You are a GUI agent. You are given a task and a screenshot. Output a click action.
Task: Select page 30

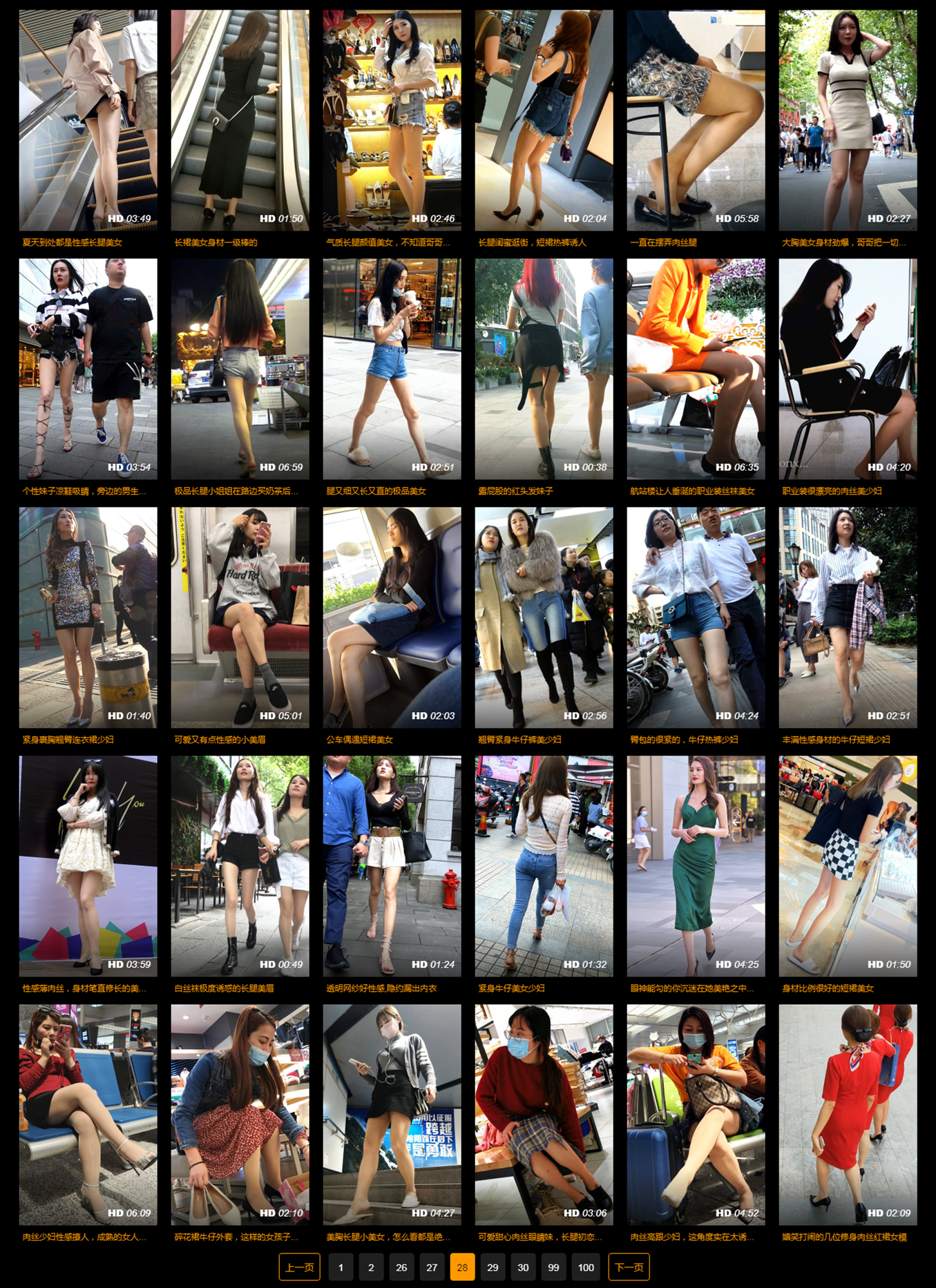[x=523, y=1267]
